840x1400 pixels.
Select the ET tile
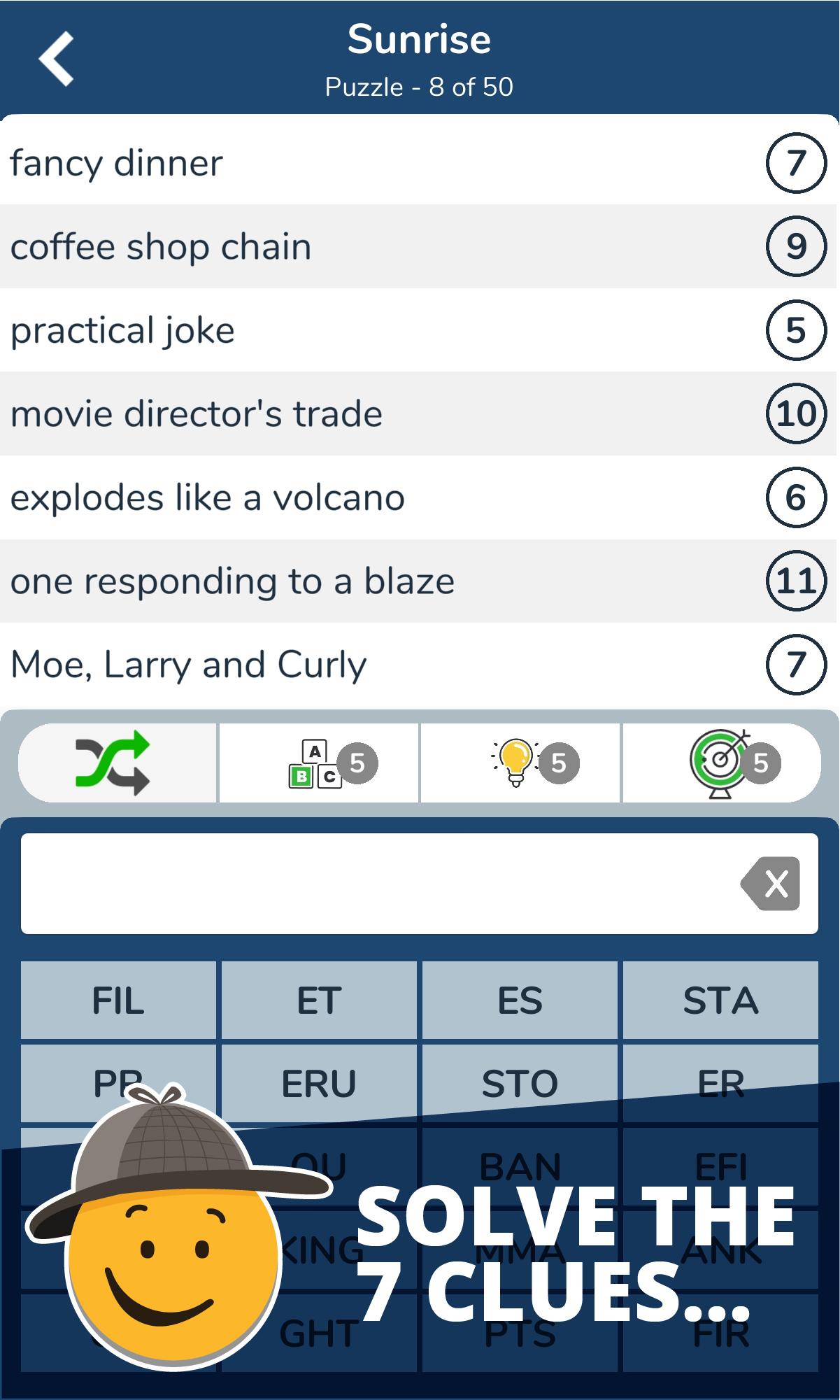click(319, 1000)
